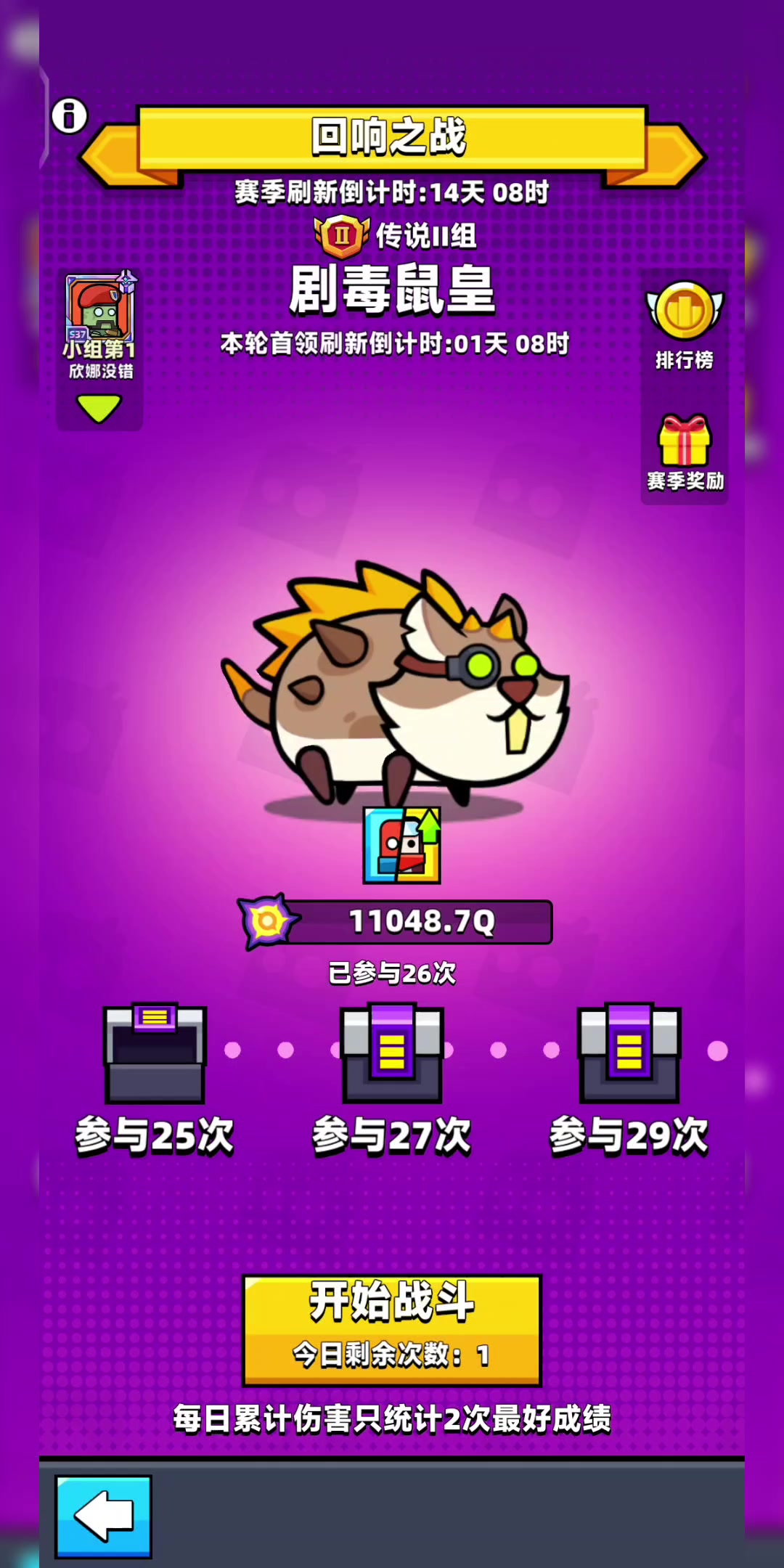
Task: Check the 参与29次 reward chest
Action: pos(629,1054)
